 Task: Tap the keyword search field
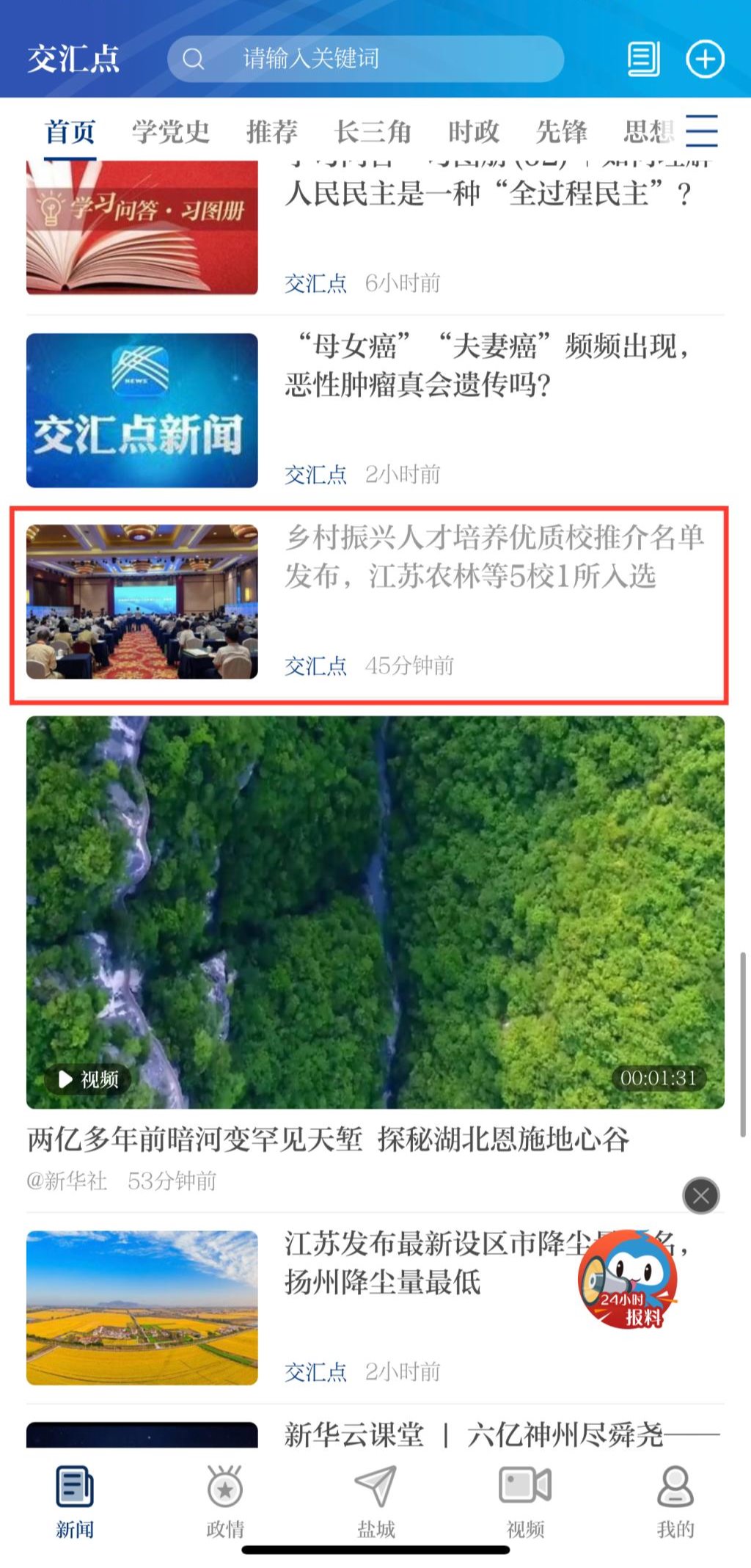coord(365,59)
